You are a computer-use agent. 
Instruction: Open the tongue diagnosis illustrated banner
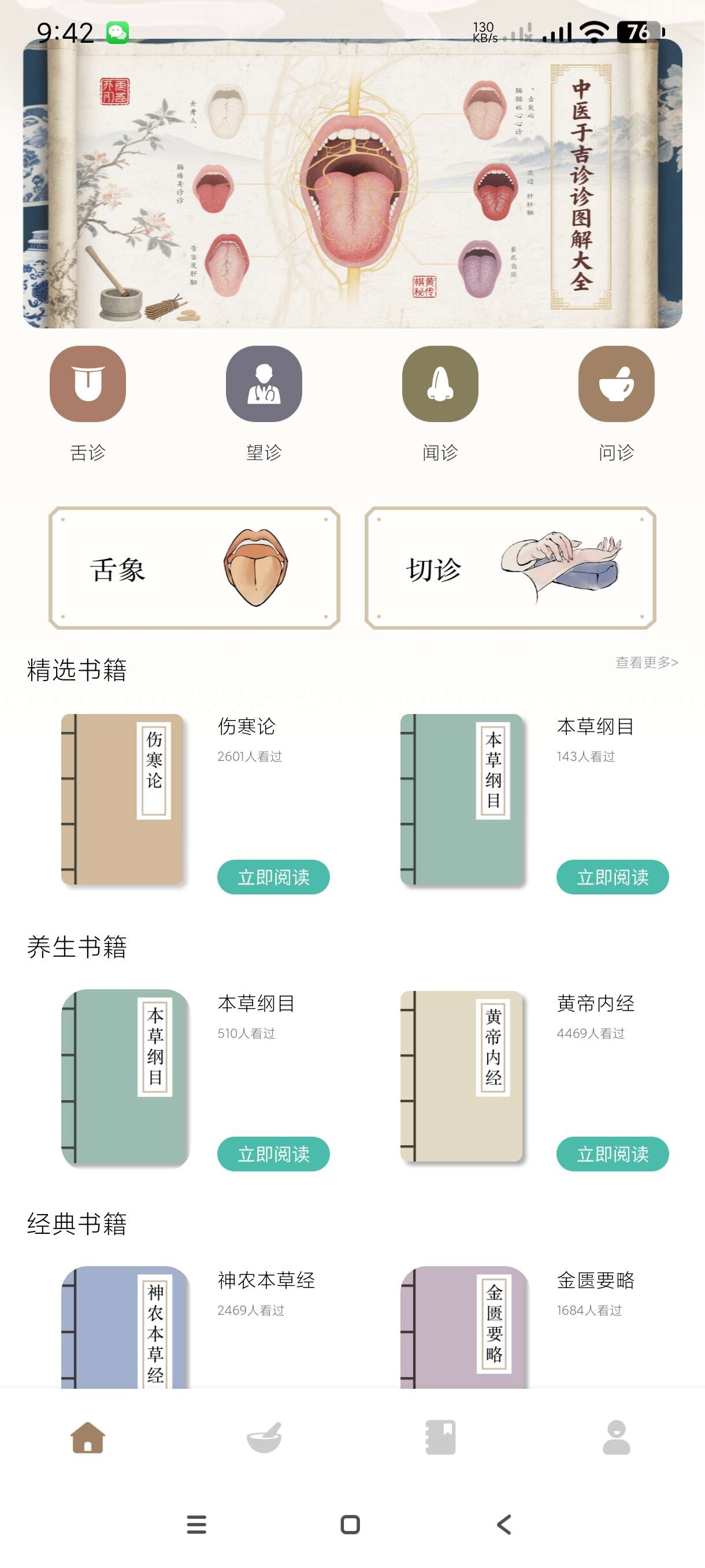pyautogui.click(x=352, y=183)
